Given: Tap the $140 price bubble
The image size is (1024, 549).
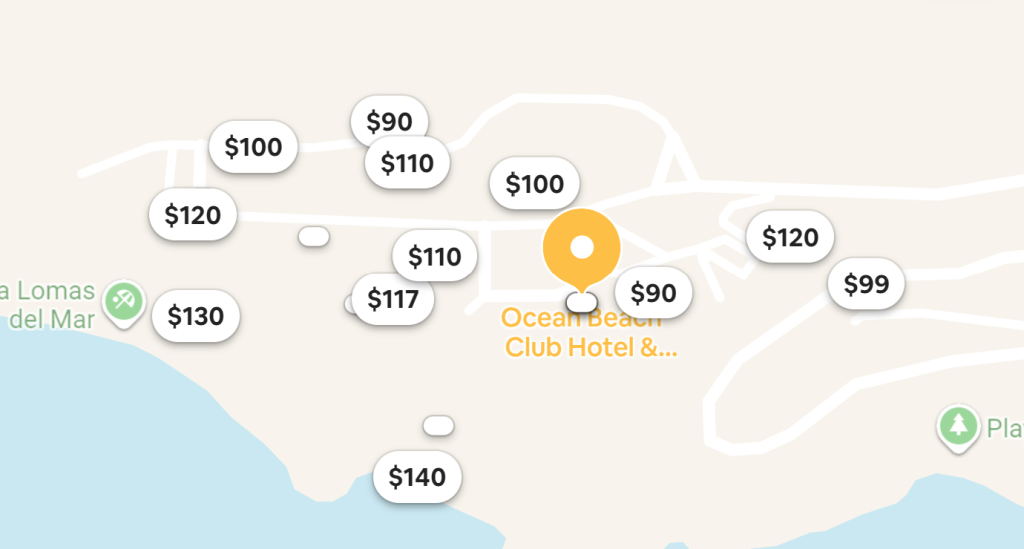Looking at the screenshot, I should [x=417, y=477].
